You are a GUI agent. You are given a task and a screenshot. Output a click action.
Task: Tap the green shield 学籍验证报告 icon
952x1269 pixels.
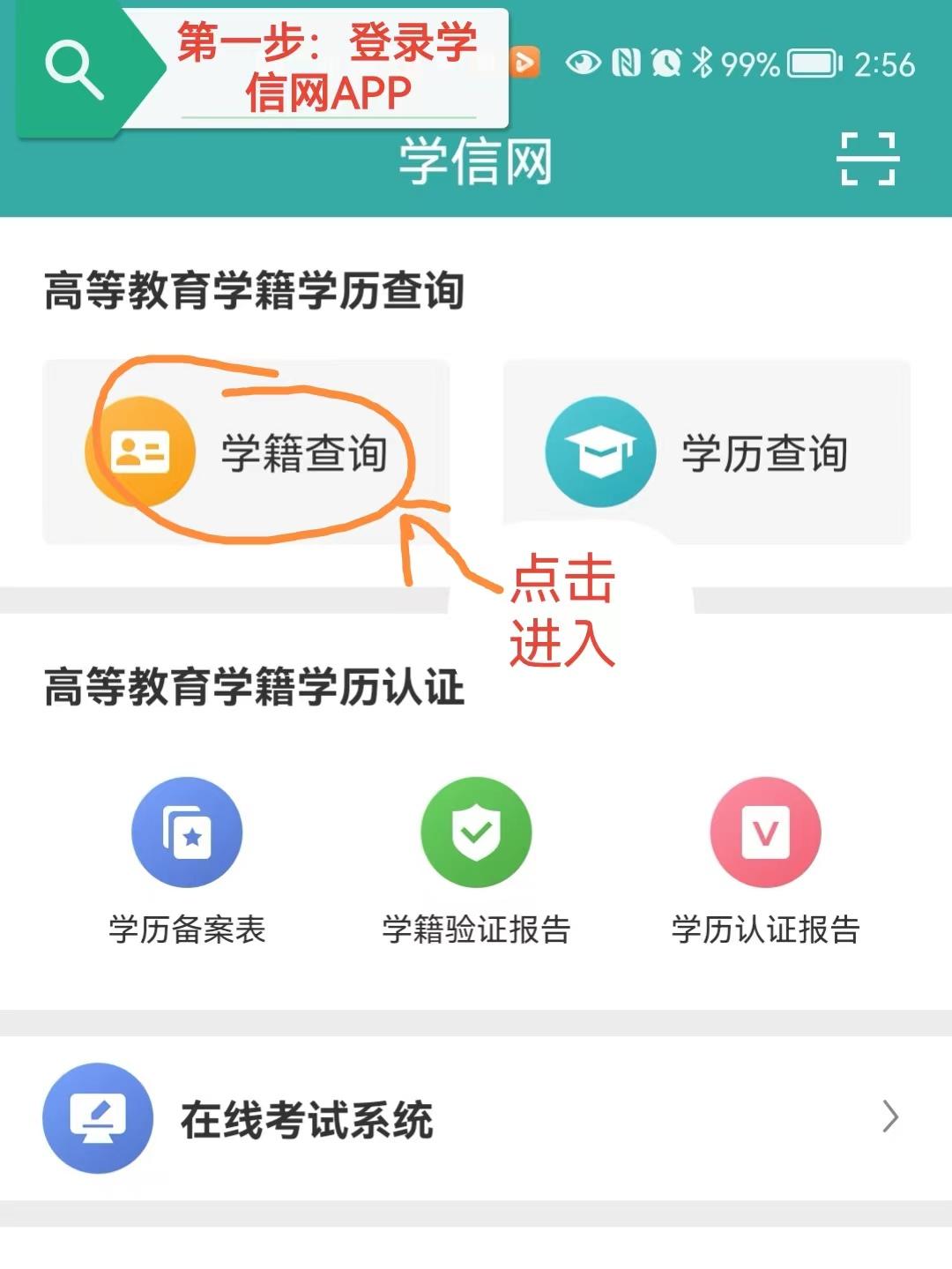point(476,830)
